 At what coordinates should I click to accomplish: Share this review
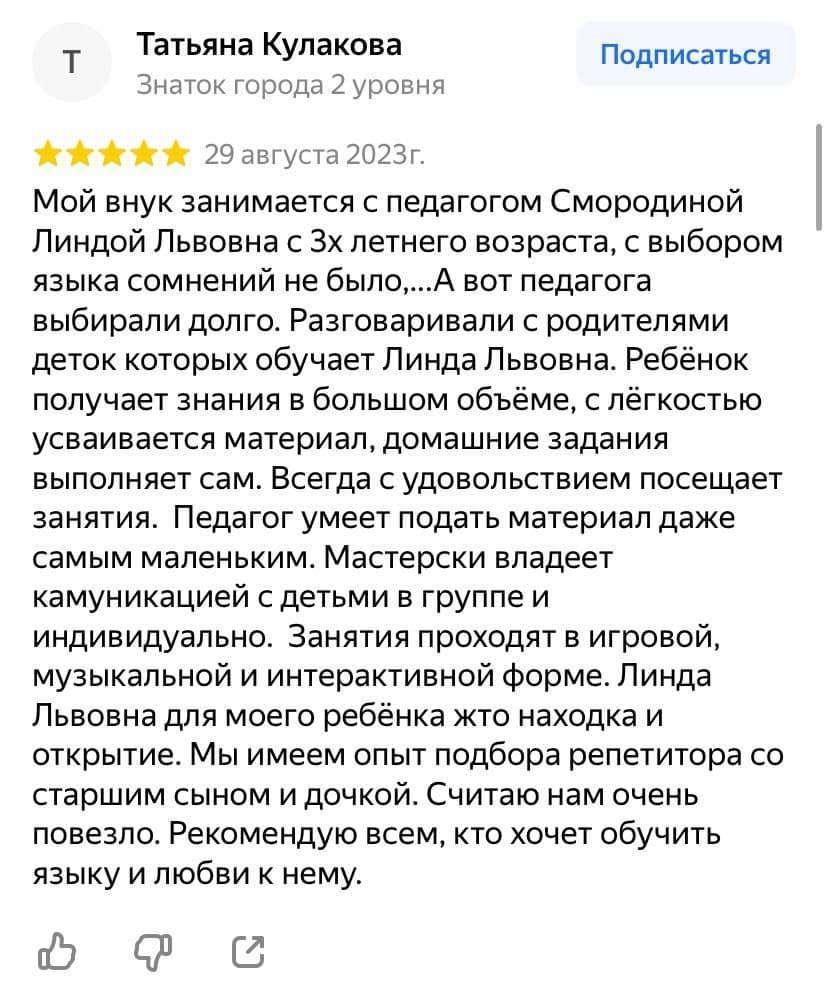pos(248,951)
